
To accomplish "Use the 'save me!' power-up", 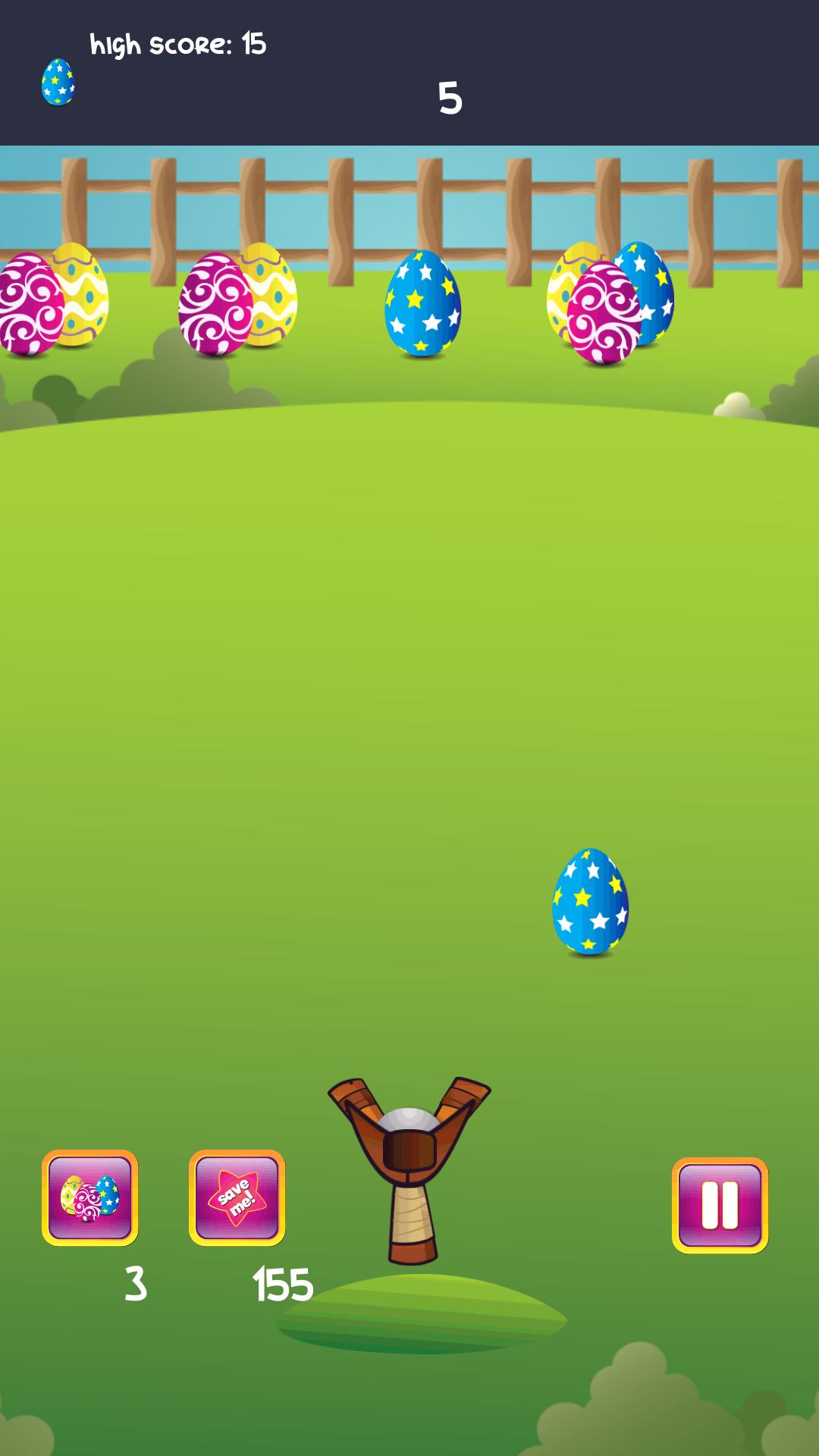I will 237,1197.
